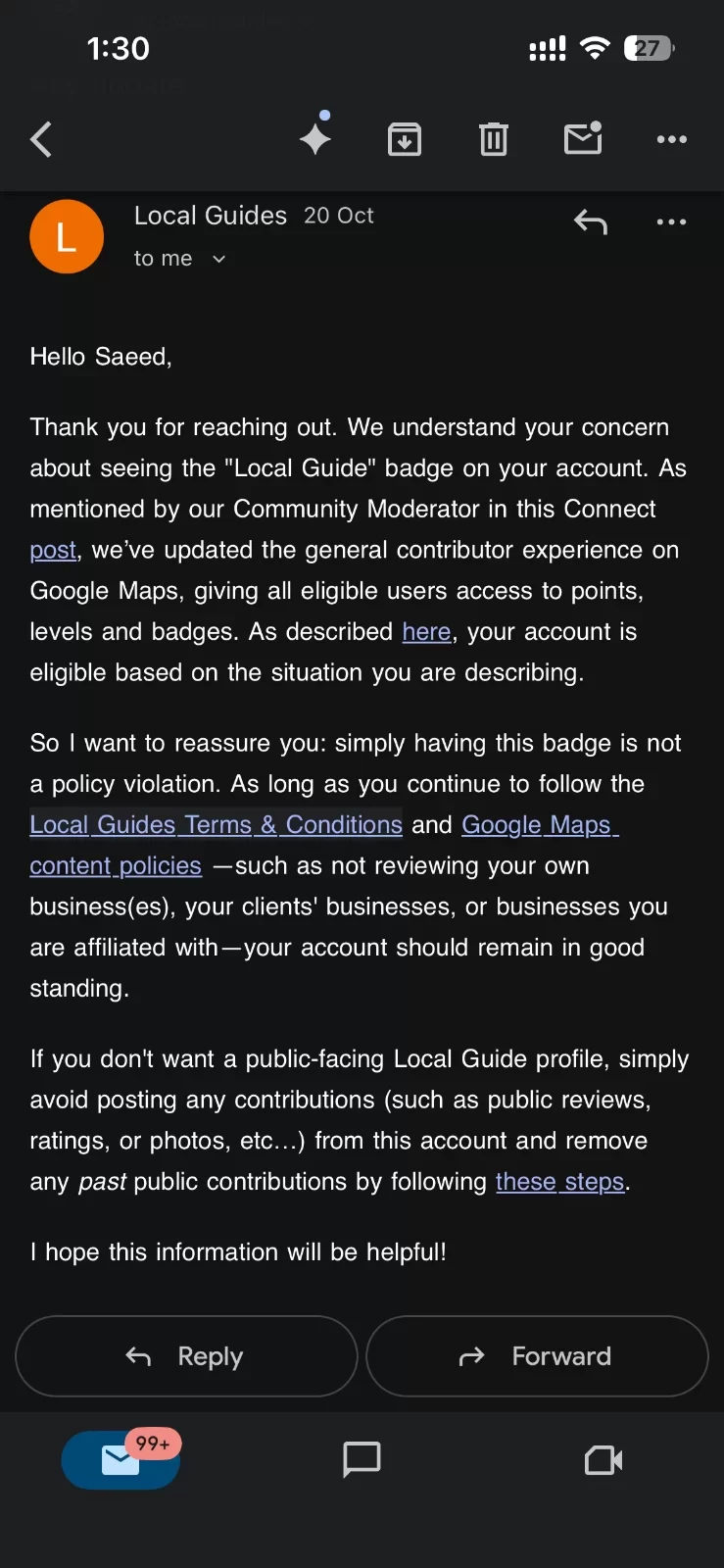Open Local Guides Terms & Conditions link
The width and height of the screenshot is (724, 1568).
pos(216,825)
